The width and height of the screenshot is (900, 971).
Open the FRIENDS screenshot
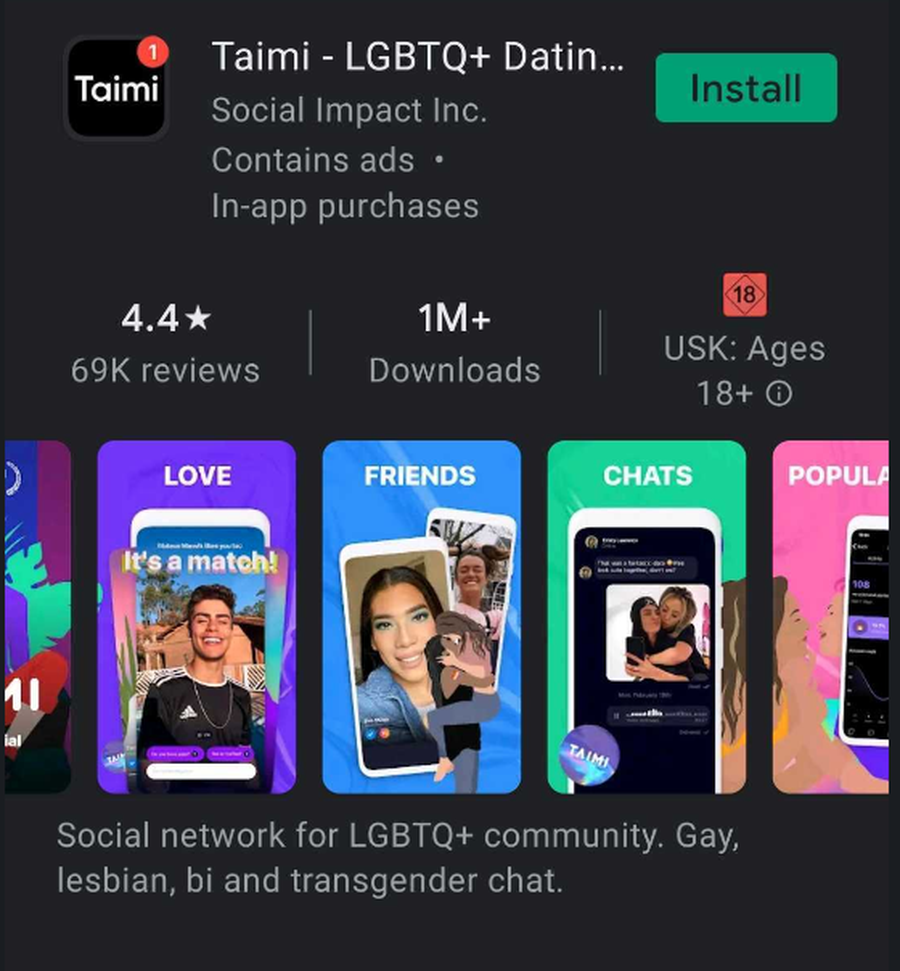click(x=421, y=617)
